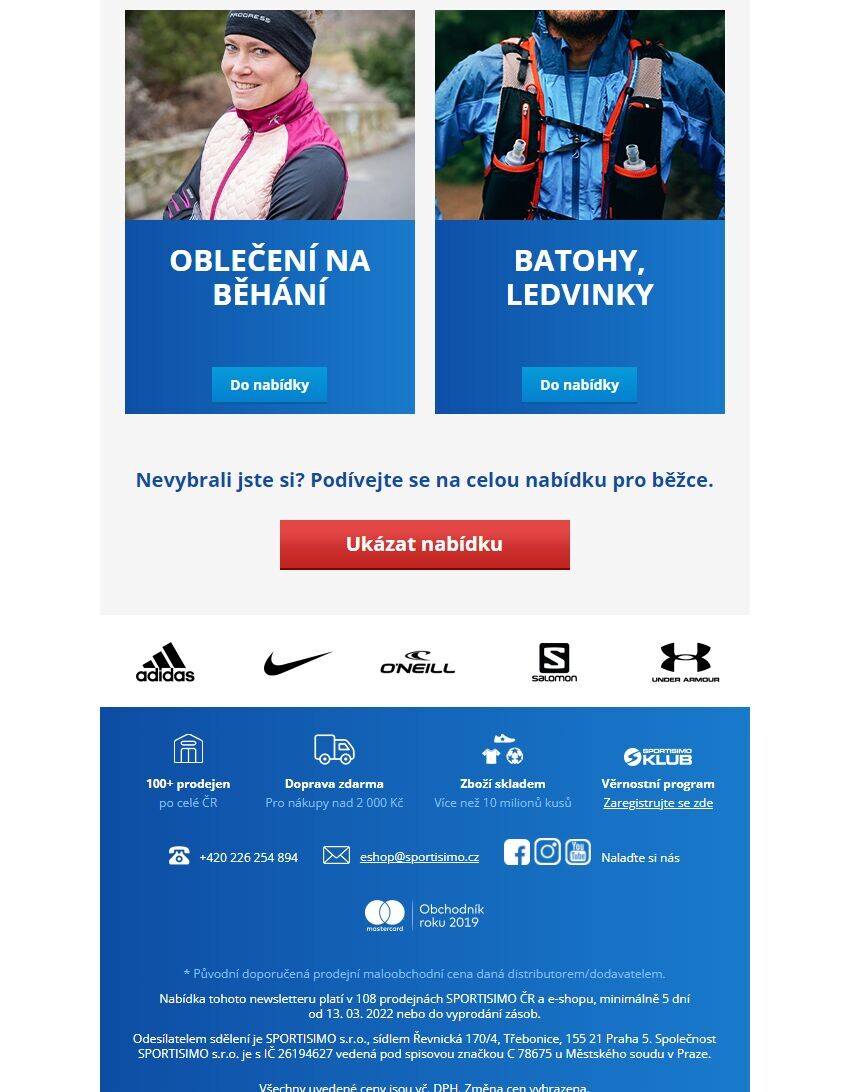Email eshop@sportisimo.cz via the link
The width and height of the screenshot is (841, 1092).
[x=419, y=857]
